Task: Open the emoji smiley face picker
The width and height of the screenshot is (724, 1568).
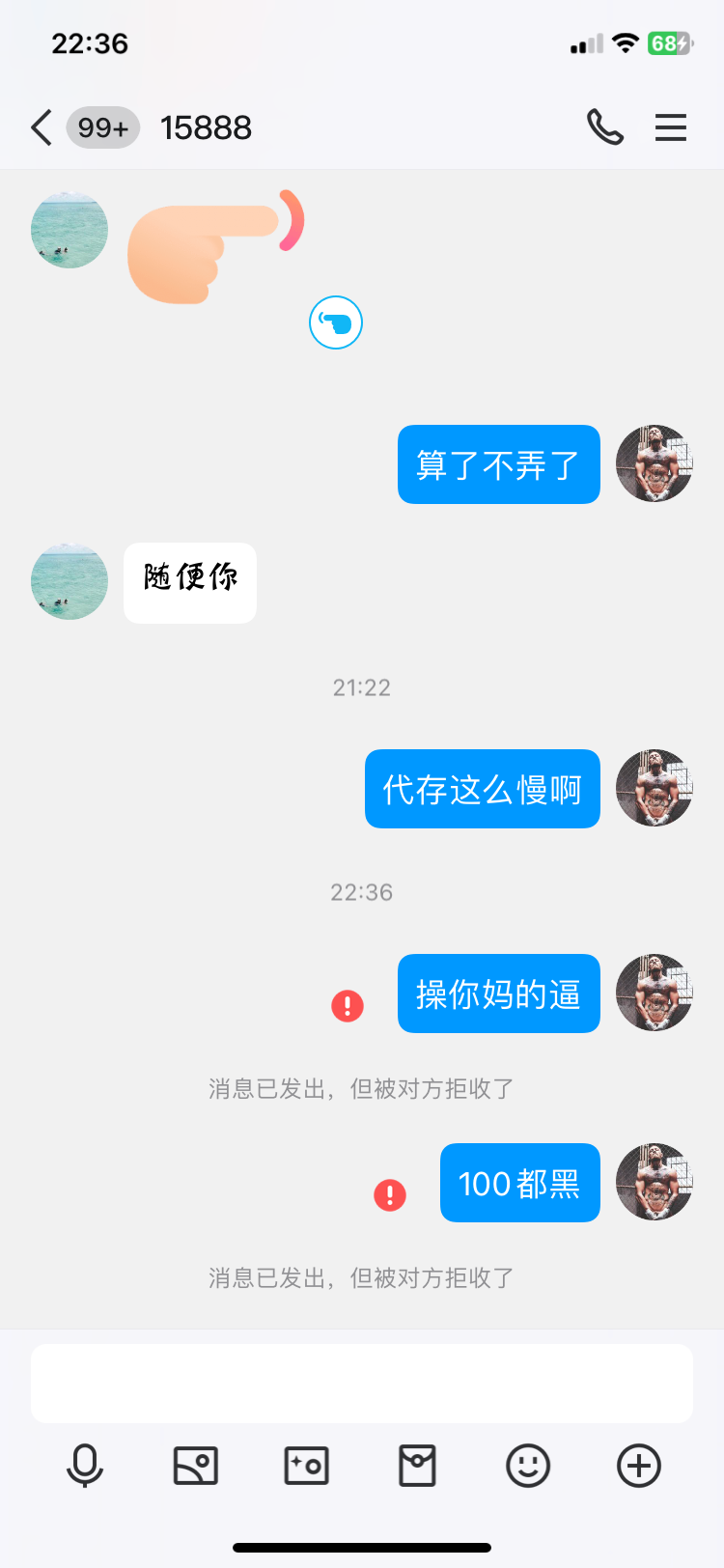Action: pyautogui.click(x=527, y=1465)
